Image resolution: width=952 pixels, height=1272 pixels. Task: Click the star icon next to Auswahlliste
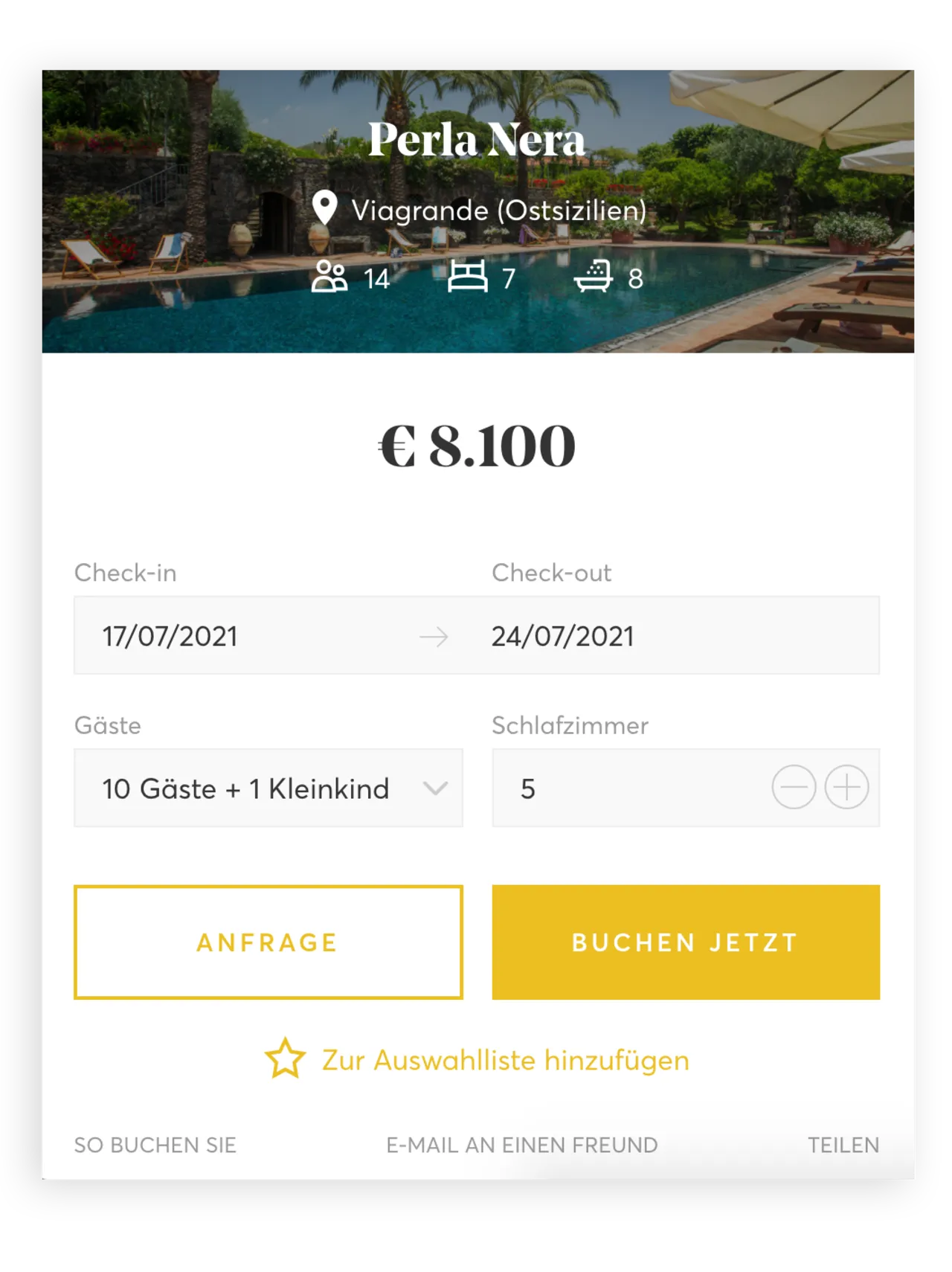click(286, 1059)
